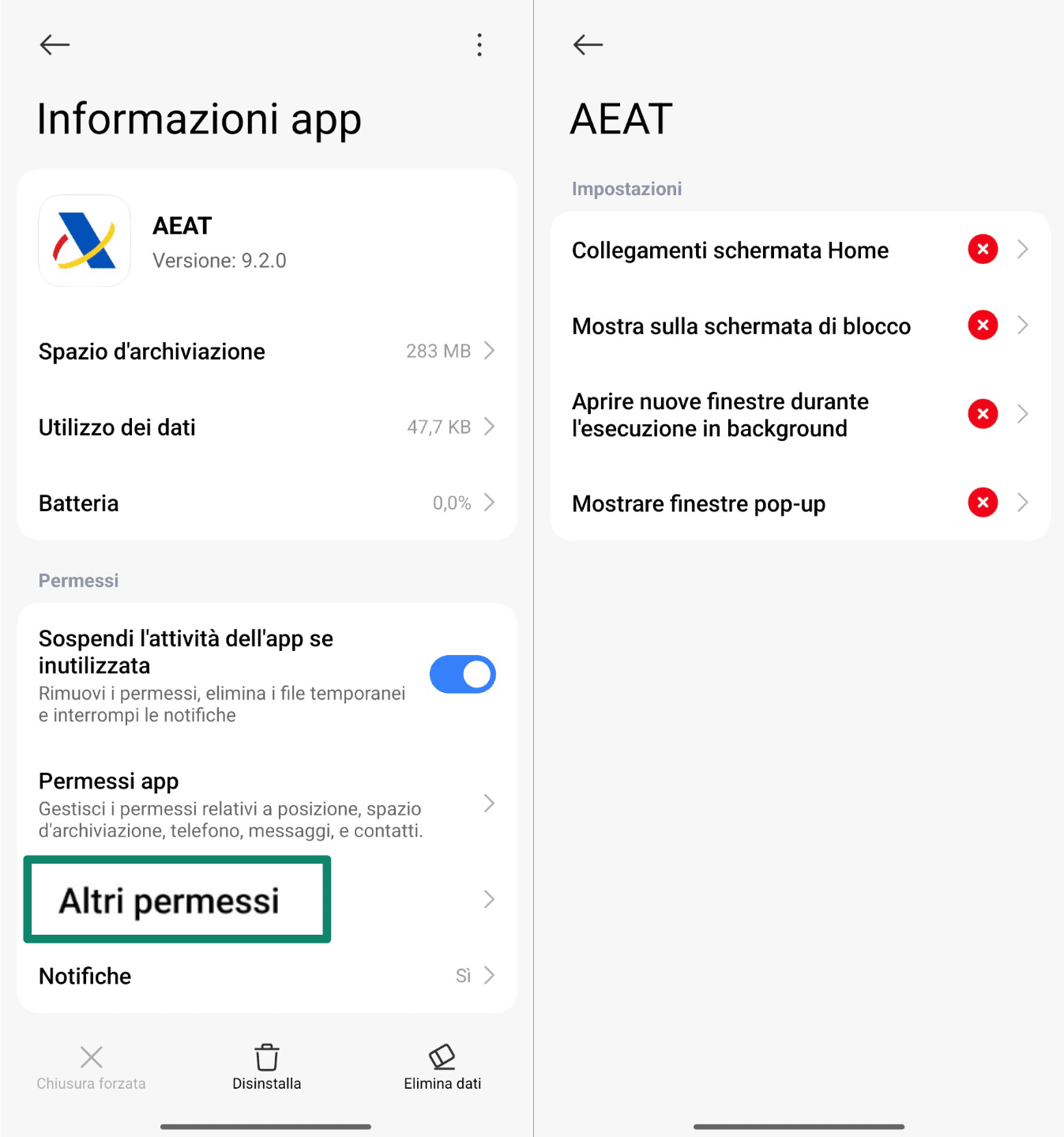Tap the back arrow on AEAT settings screen
The height and width of the screenshot is (1137, 1064).
(587, 44)
